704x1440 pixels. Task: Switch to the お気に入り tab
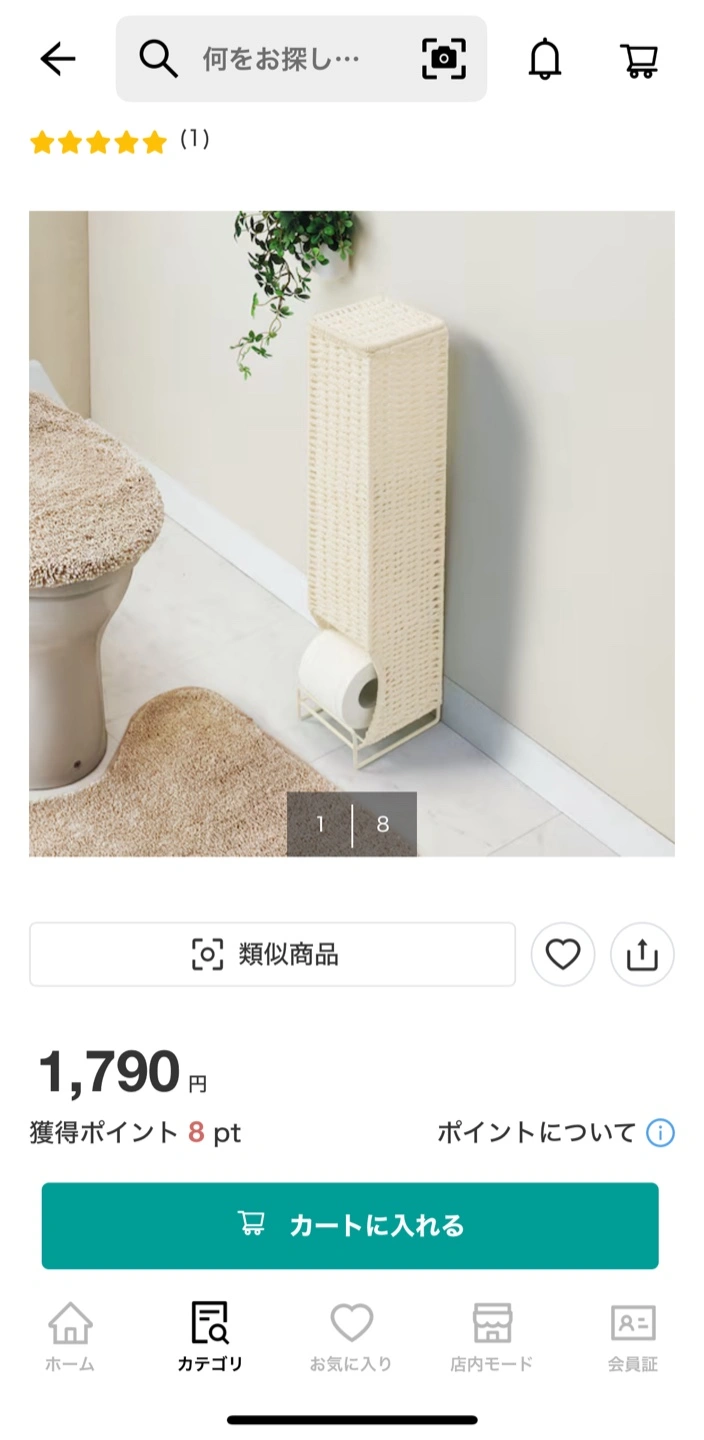[351, 1337]
